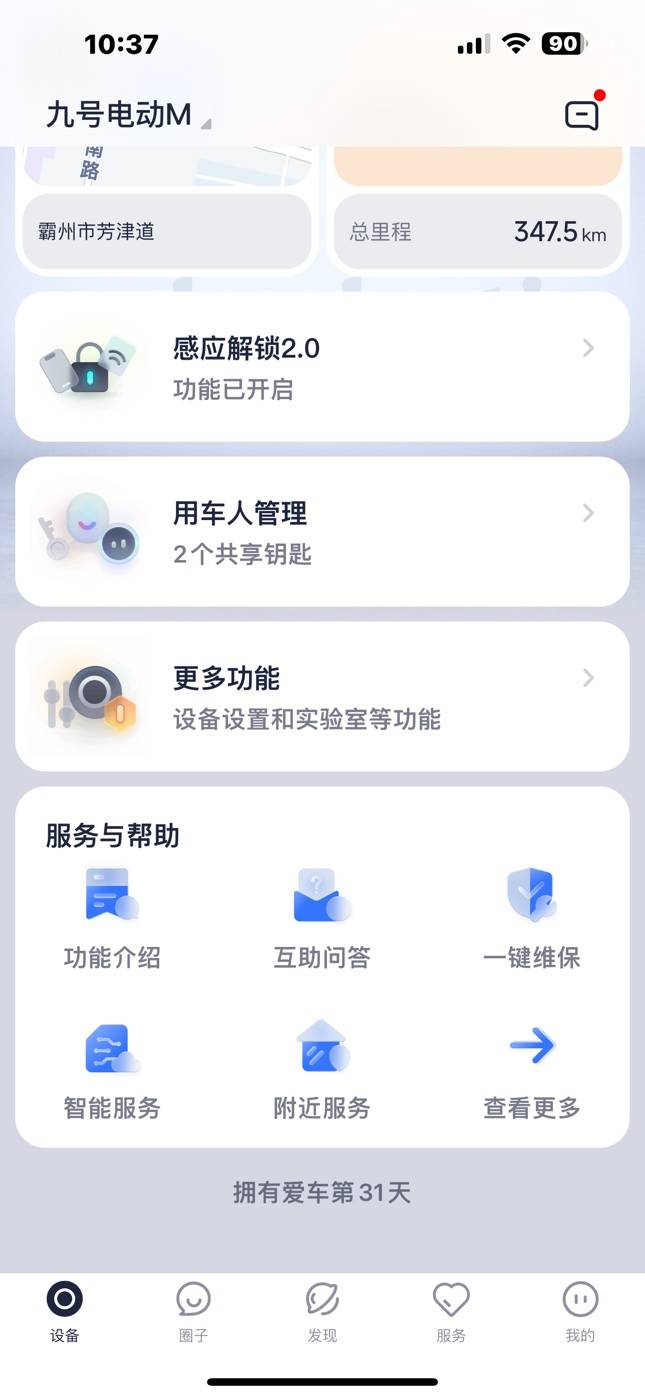Find 附近服务
The height and width of the screenshot is (1398, 645).
pos(322,1068)
